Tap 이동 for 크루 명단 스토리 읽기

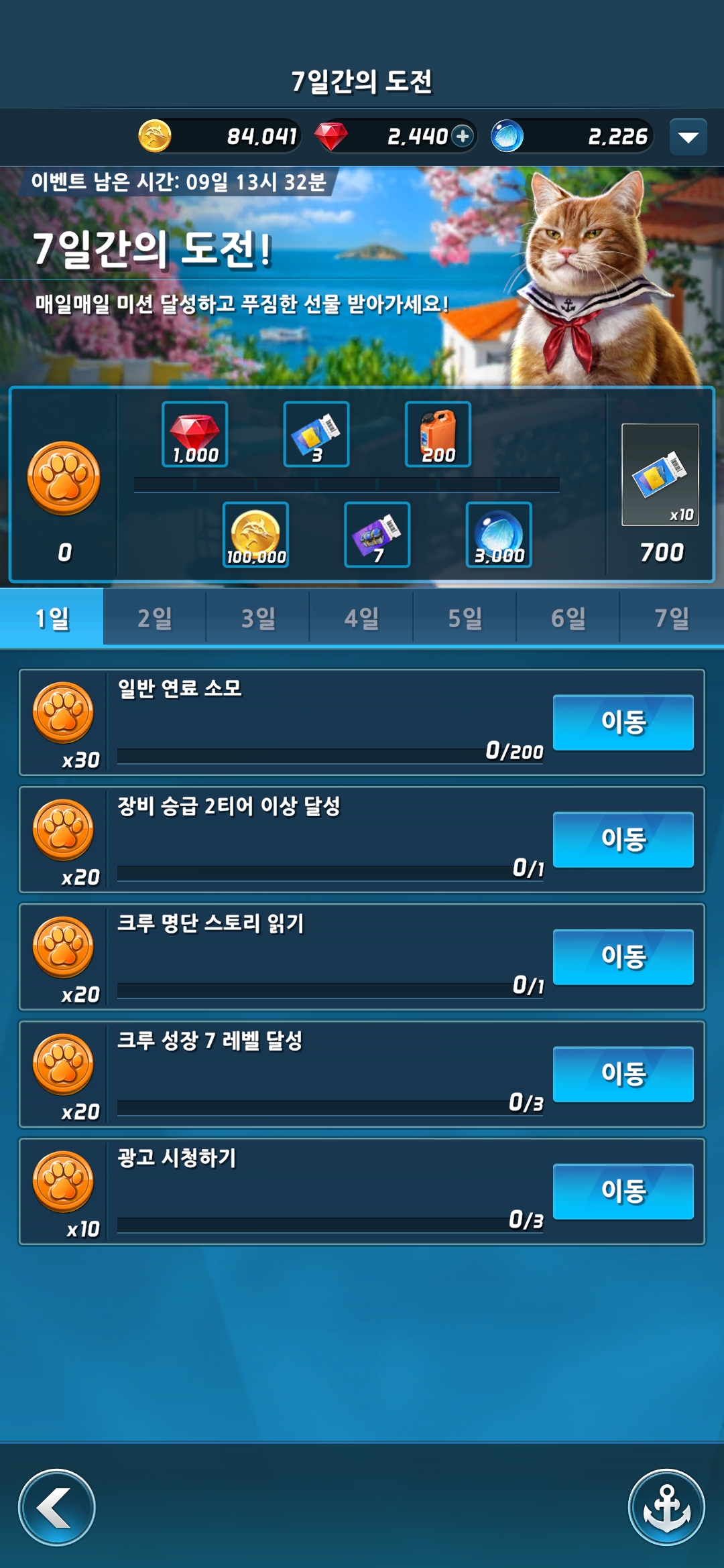click(623, 957)
